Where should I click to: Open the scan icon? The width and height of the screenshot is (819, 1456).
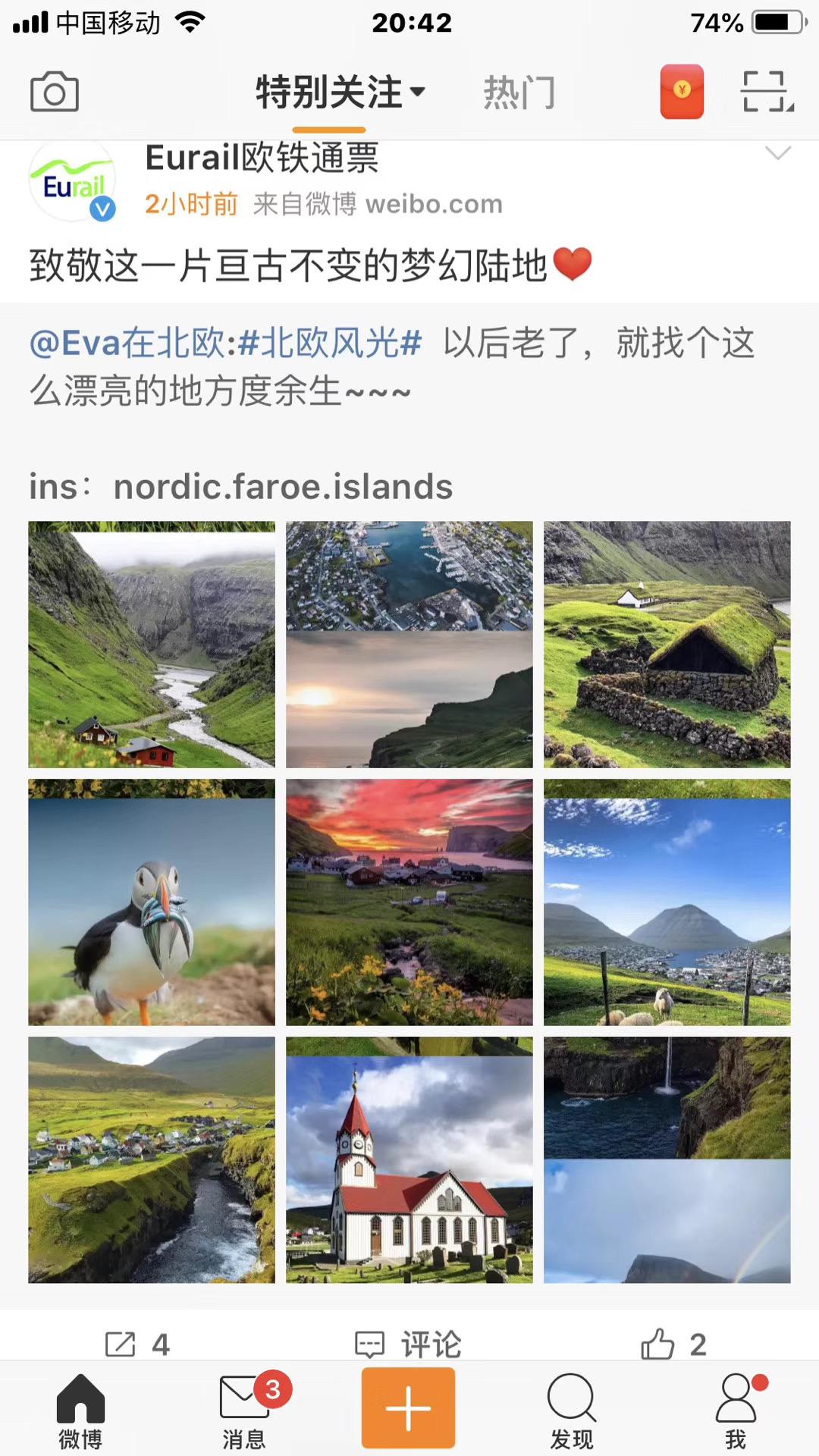tap(767, 92)
